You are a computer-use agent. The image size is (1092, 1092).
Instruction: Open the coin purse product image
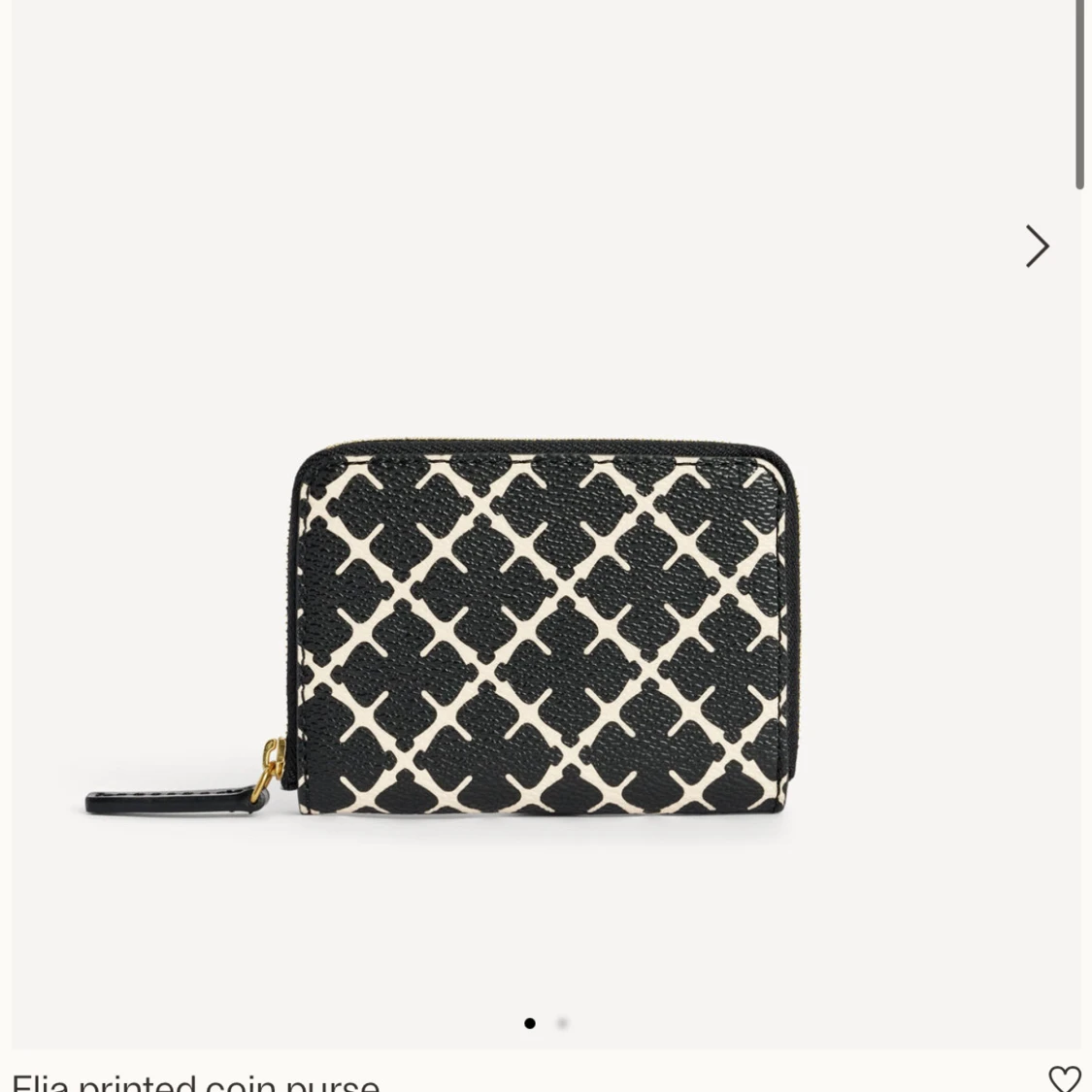click(544, 631)
